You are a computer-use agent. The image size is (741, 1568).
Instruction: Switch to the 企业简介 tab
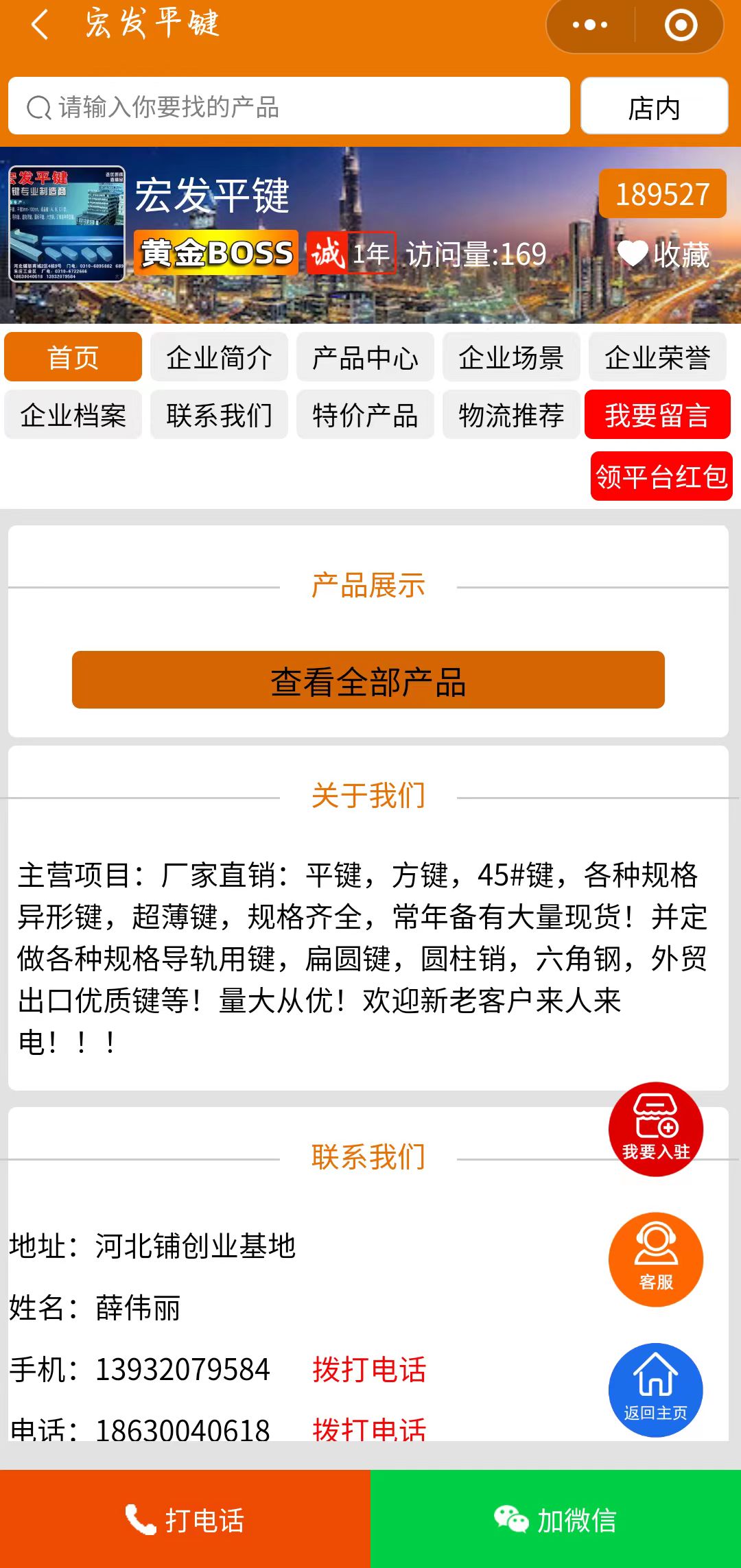[219, 357]
